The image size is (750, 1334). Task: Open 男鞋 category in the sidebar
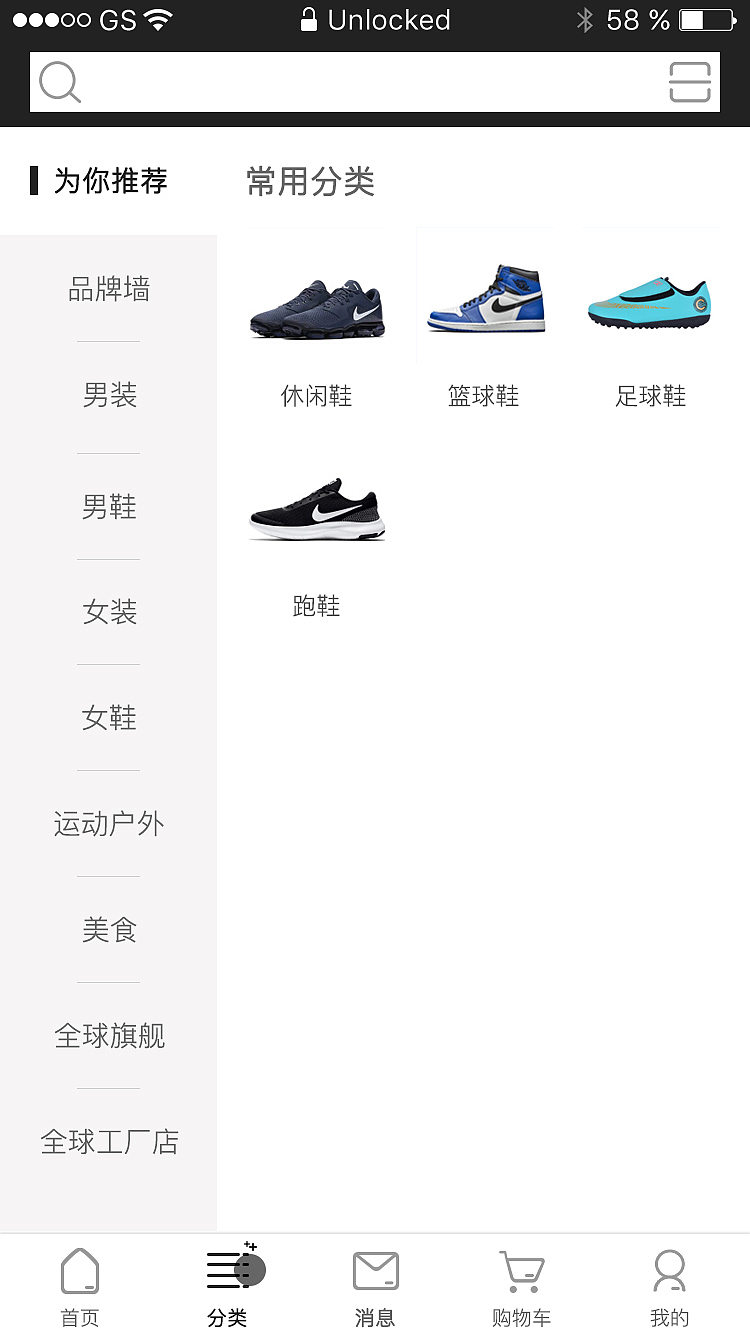tap(109, 508)
